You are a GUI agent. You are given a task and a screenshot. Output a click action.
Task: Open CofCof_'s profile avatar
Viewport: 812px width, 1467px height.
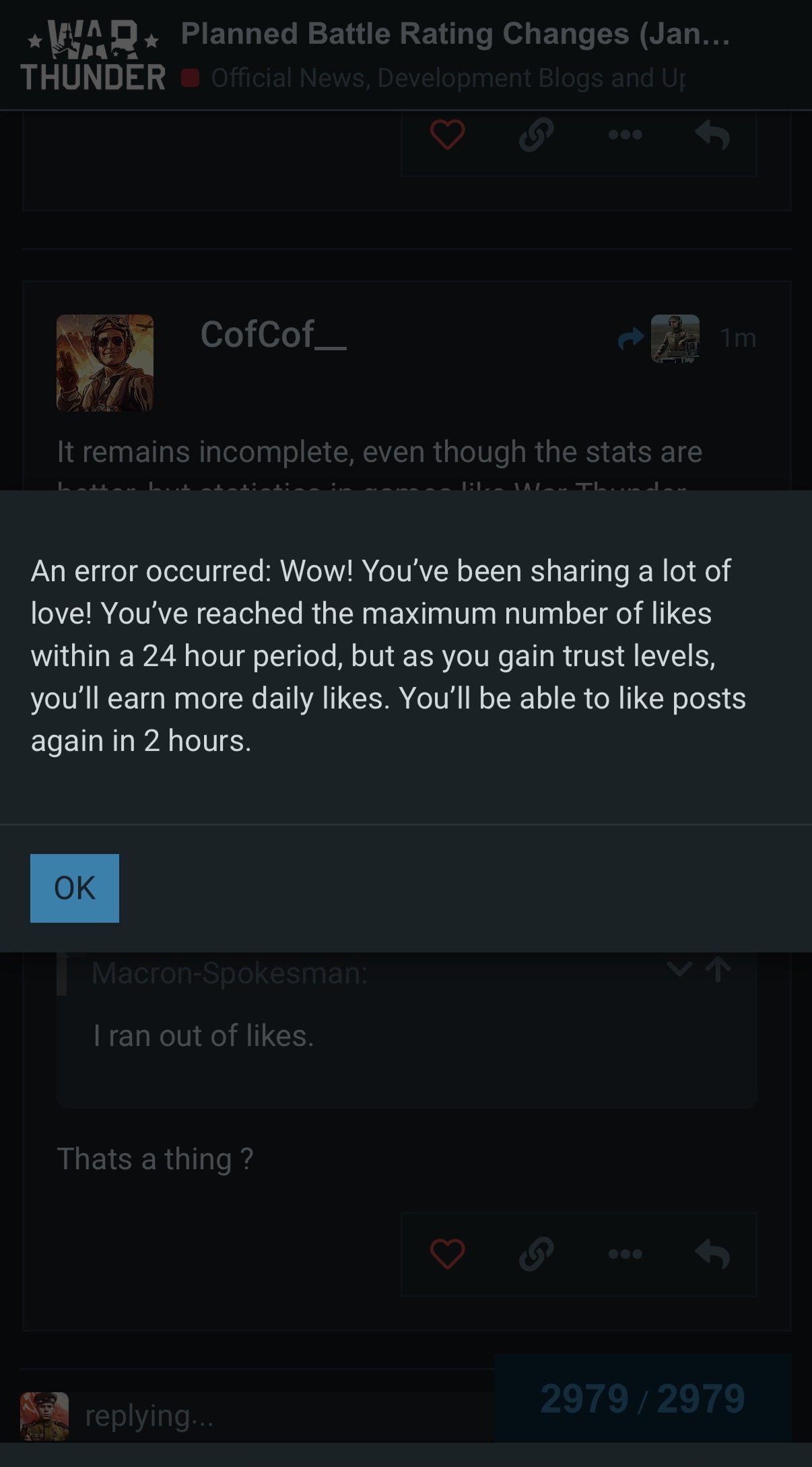tap(105, 362)
